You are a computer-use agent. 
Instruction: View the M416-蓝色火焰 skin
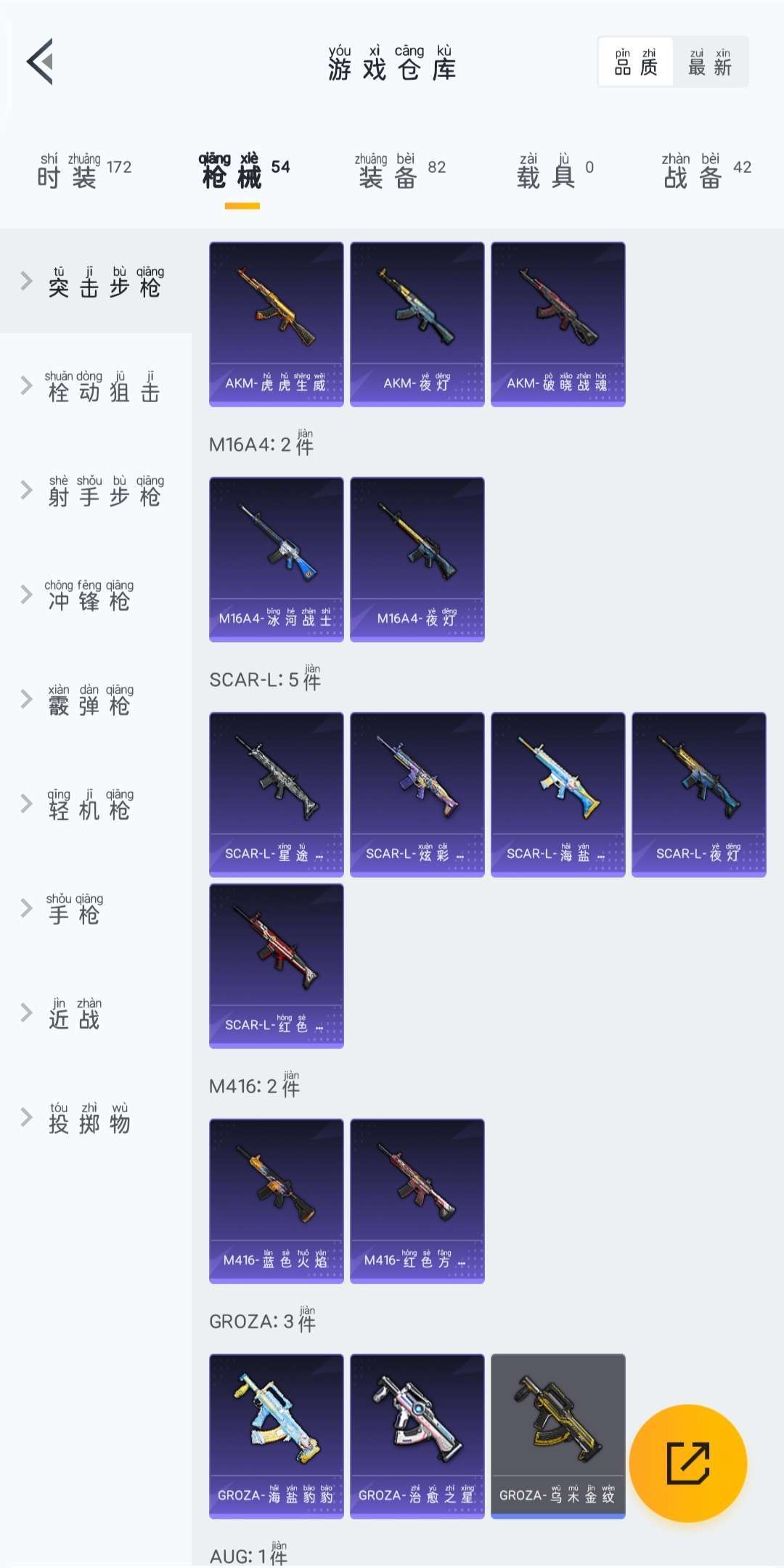point(277,1201)
